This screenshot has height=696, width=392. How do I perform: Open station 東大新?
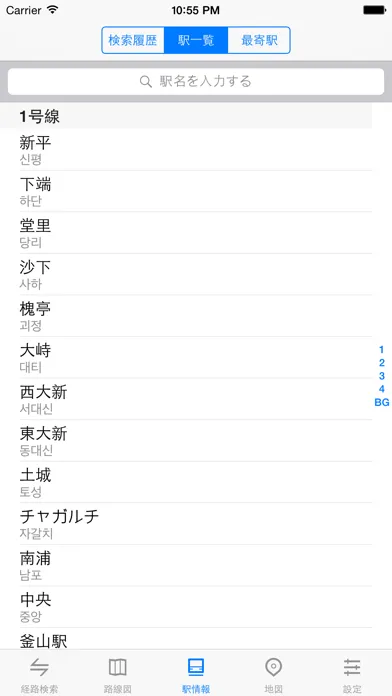click(x=186, y=441)
